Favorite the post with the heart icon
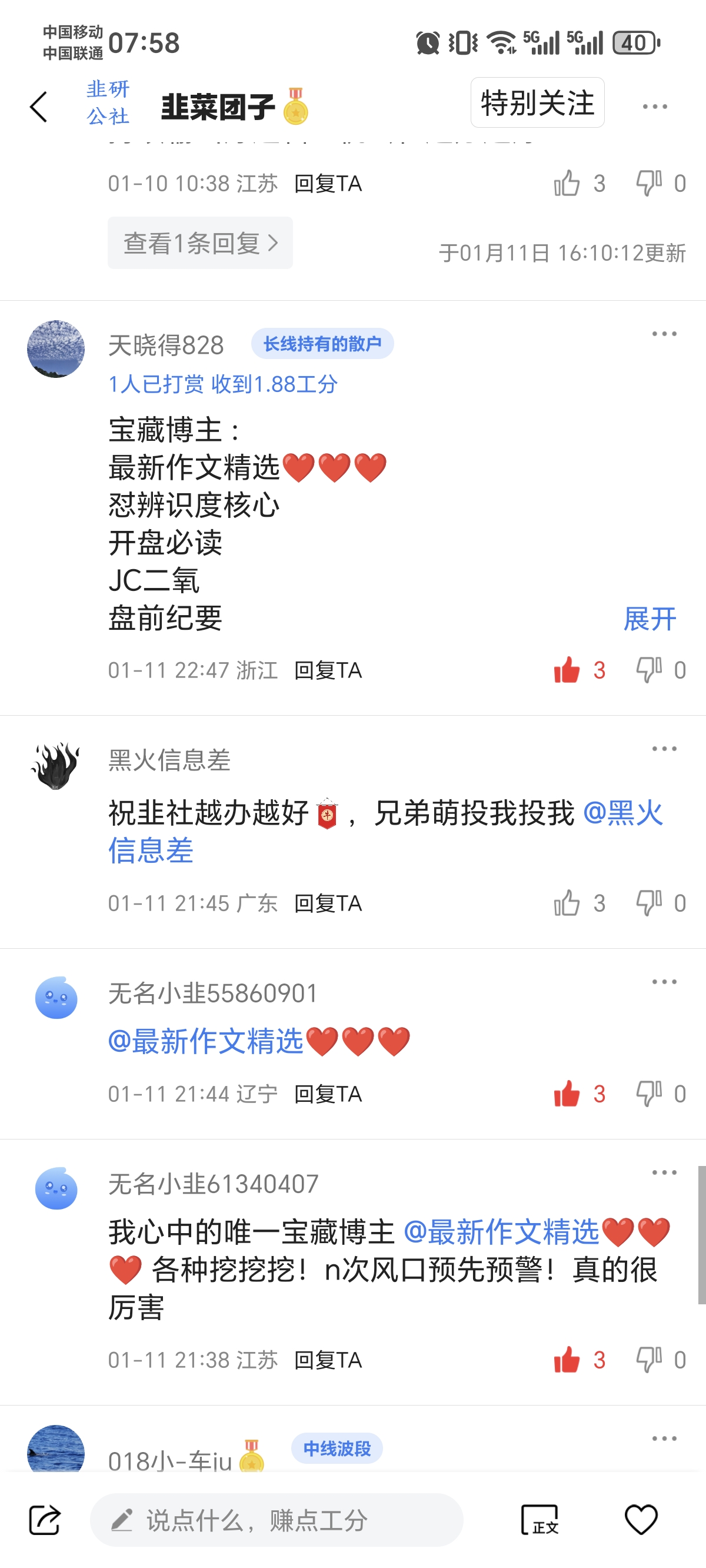The width and height of the screenshot is (706, 1568). 641,1520
